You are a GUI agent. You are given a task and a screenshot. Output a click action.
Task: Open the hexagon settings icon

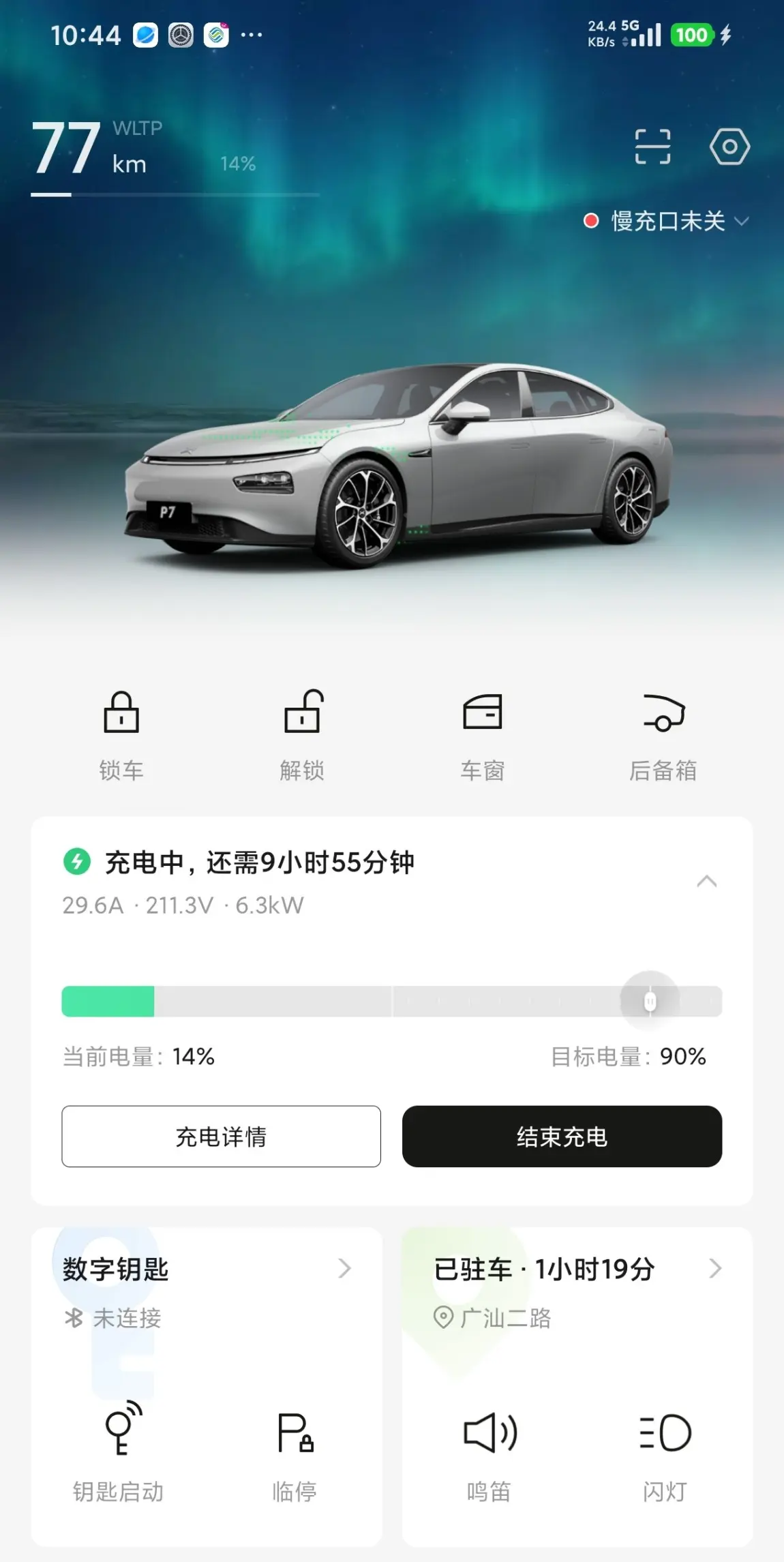pyautogui.click(x=729, y=147)
